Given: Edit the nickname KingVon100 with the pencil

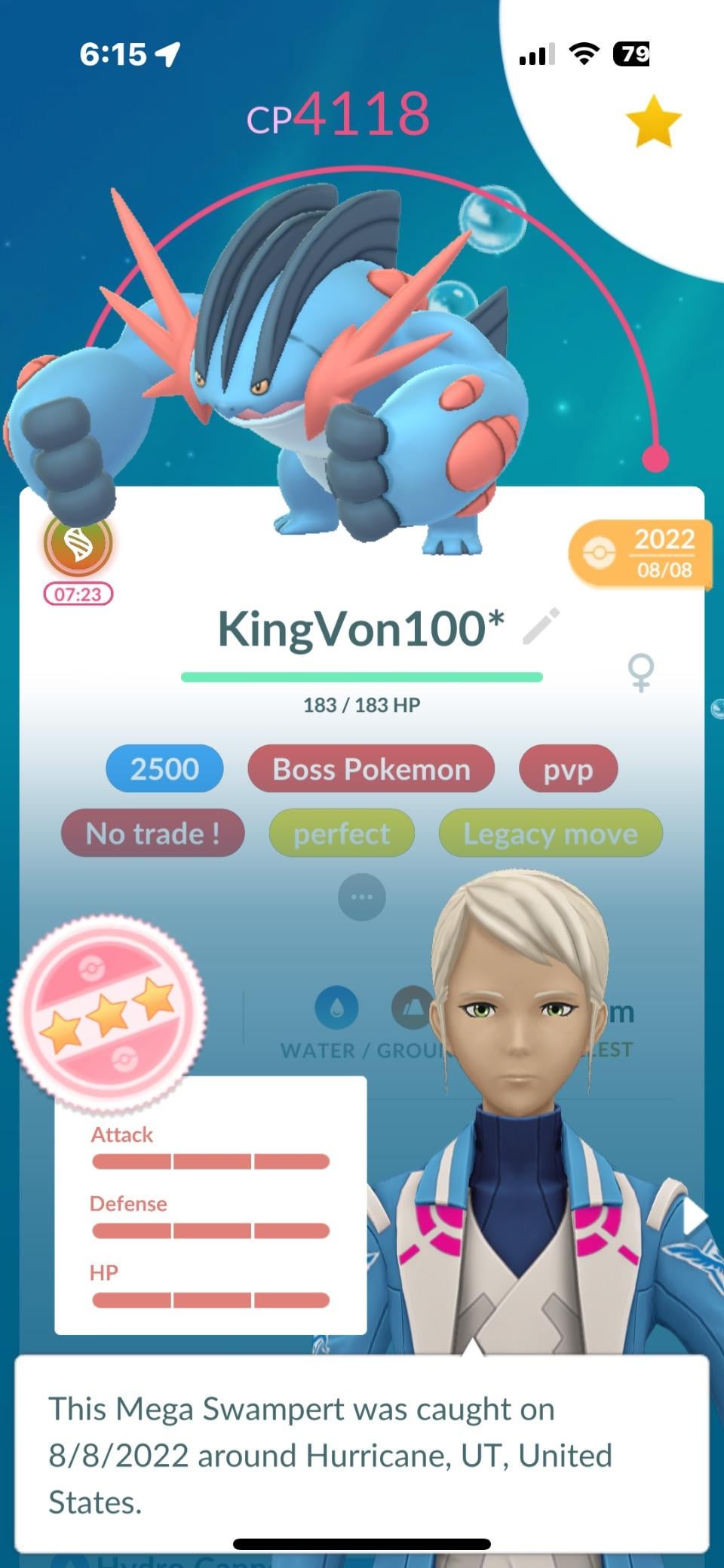Looking at the screenshot, I should (x=541, y=627).
